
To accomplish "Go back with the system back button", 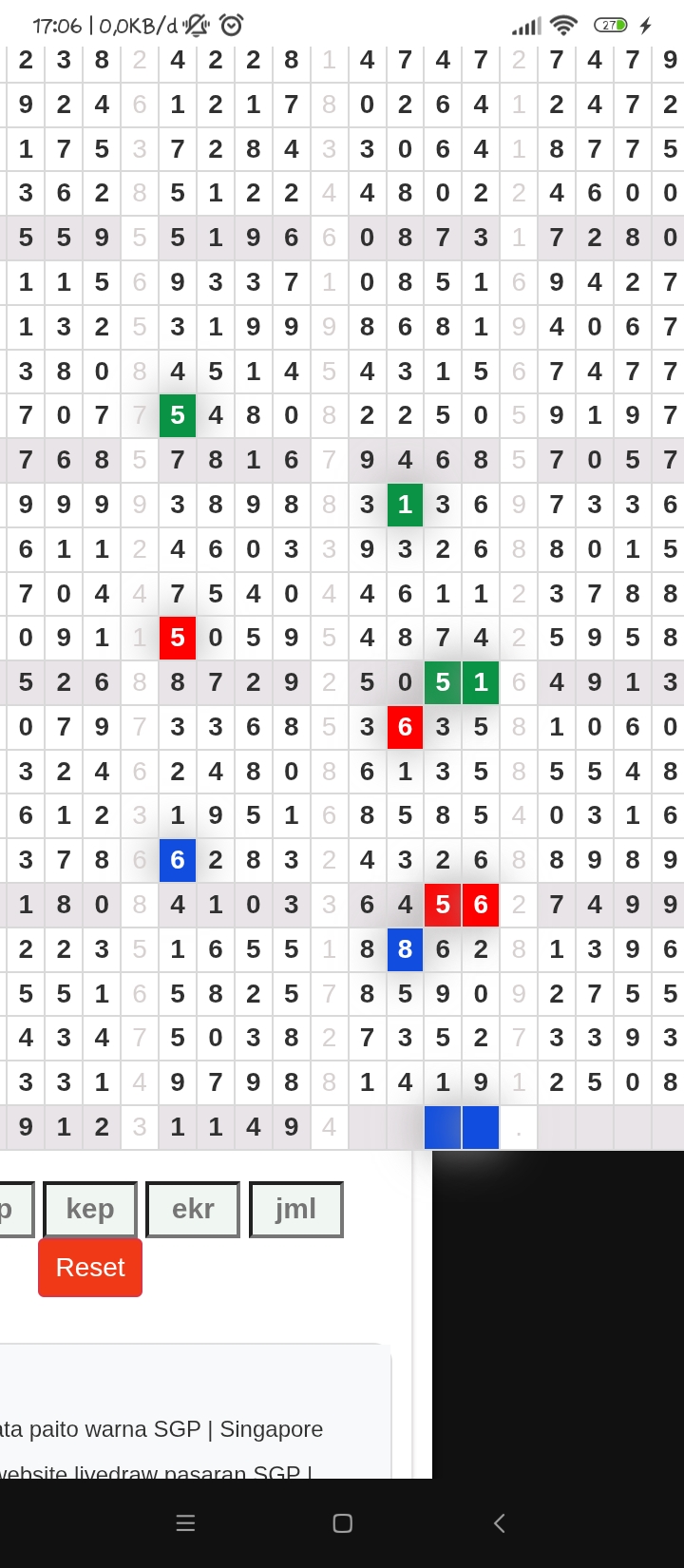I will (499, 1523).
